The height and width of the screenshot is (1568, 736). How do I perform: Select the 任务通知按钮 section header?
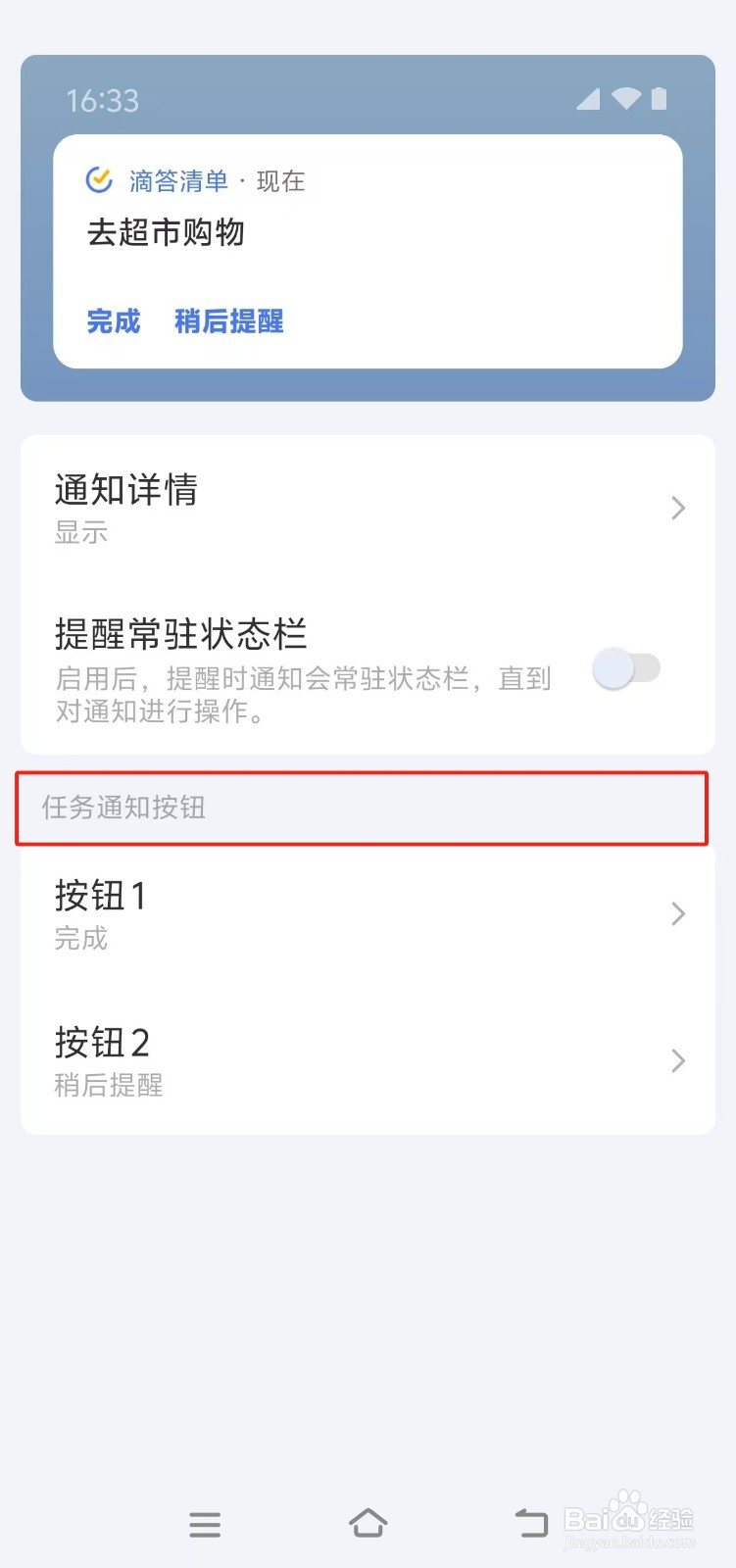[x=123, y=808]
